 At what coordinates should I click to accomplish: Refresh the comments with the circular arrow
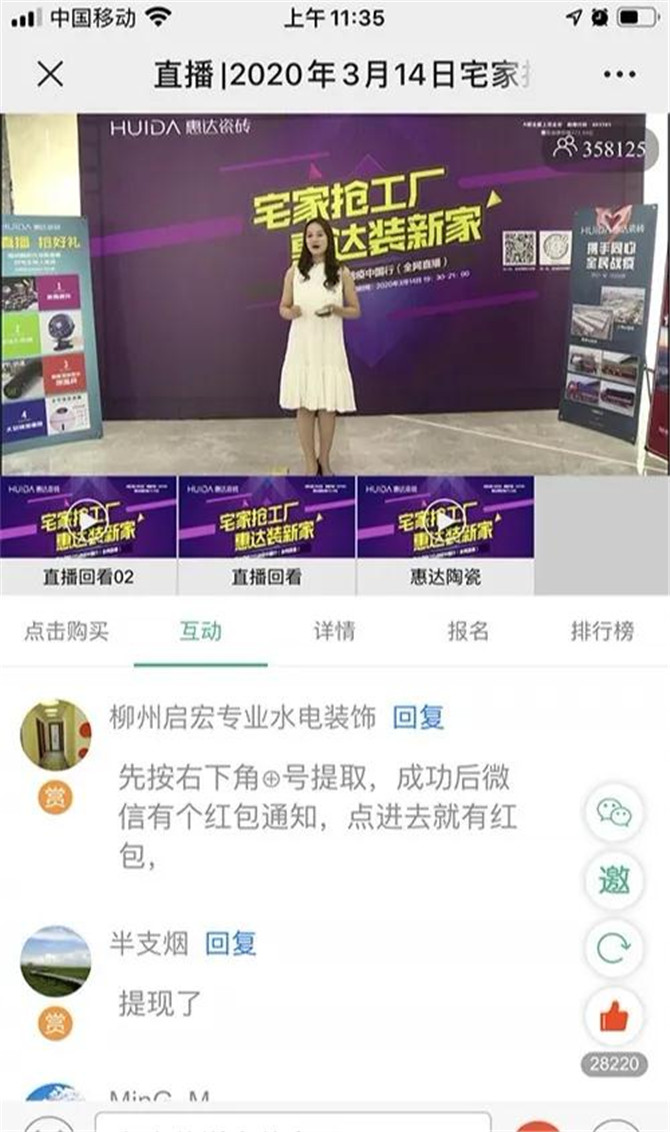click(x=614, y=947)
